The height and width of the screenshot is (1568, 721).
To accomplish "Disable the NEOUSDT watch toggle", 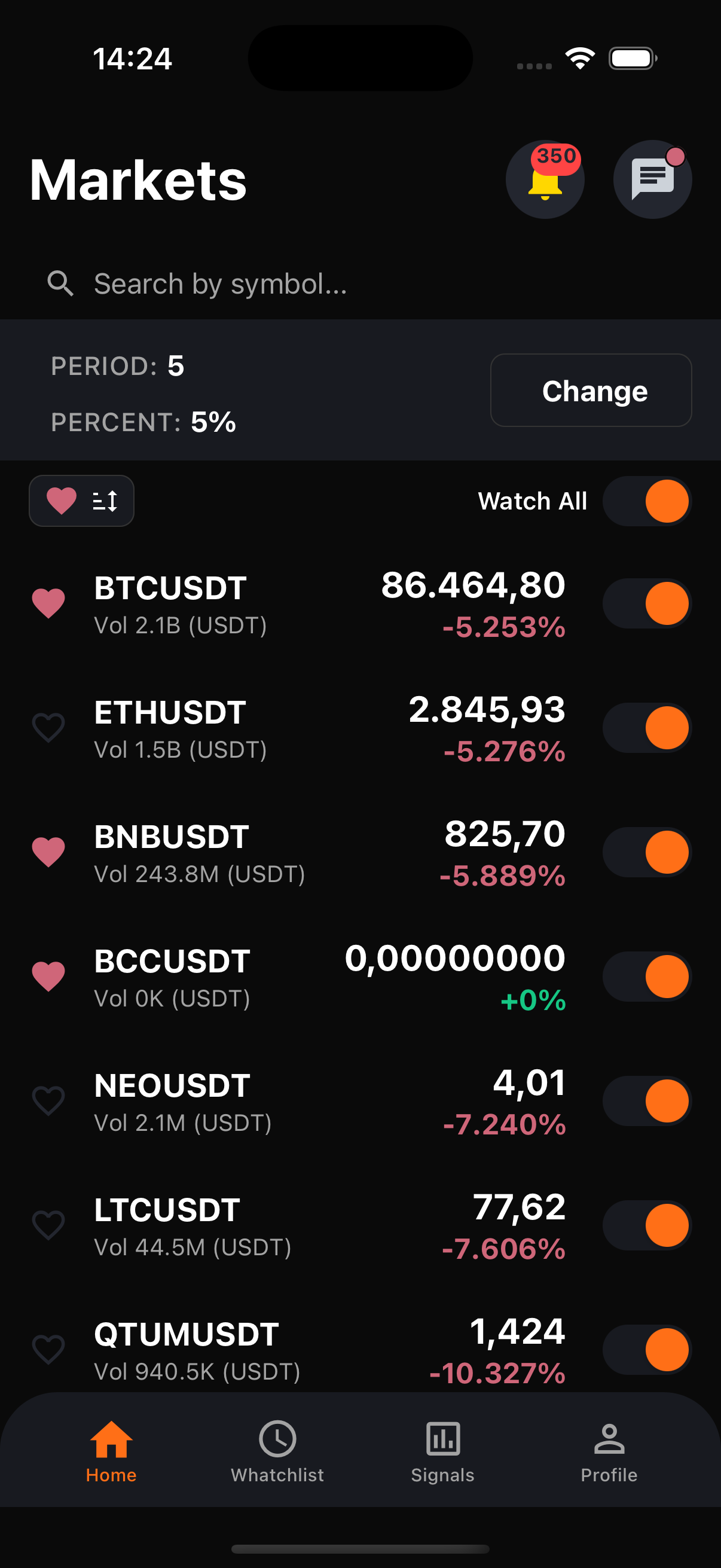I will click(647, 1100).
